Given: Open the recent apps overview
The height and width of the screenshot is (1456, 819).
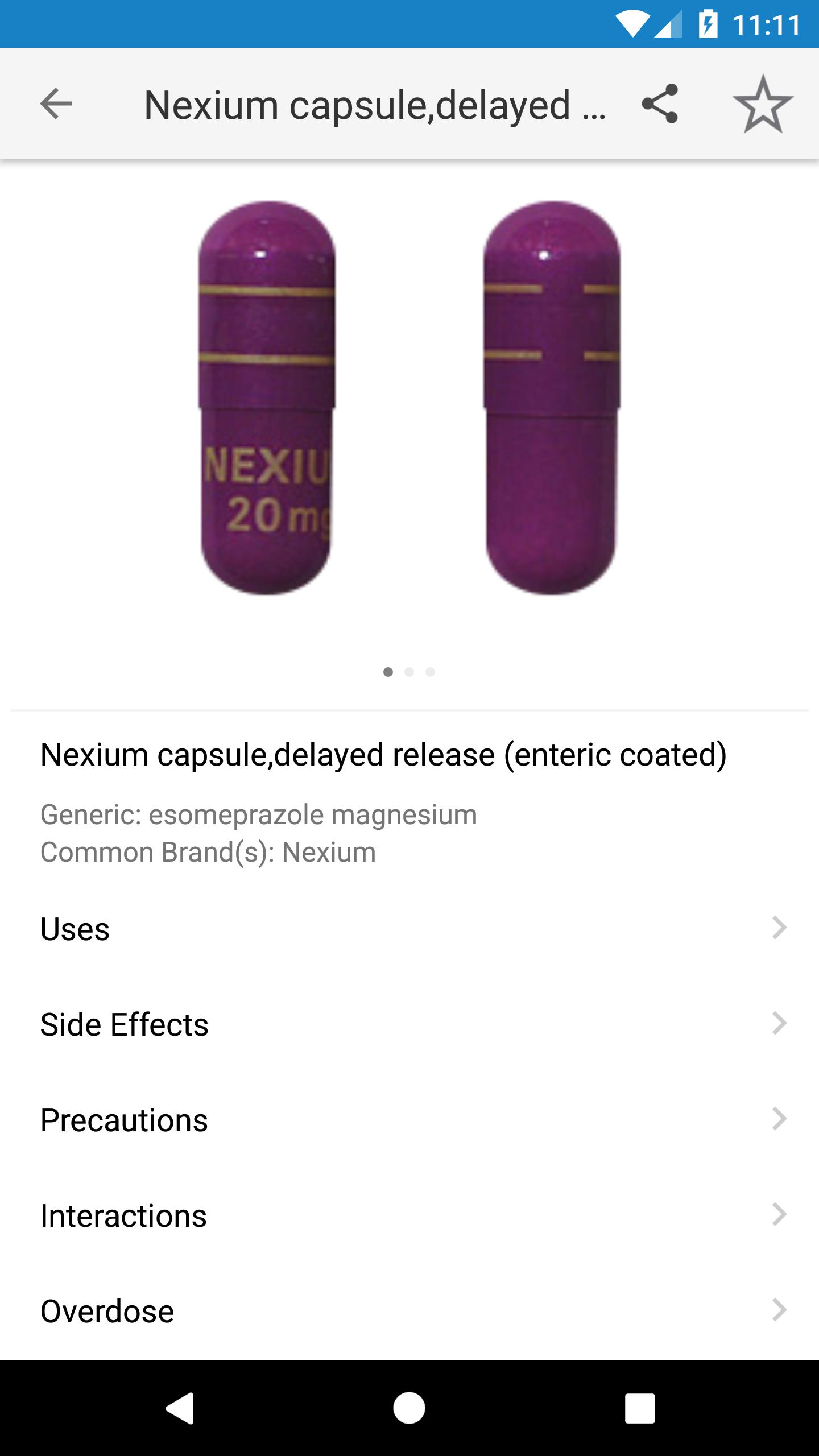Looking at the screenshot, I should pyautogui.click(x=640, y=1408).
